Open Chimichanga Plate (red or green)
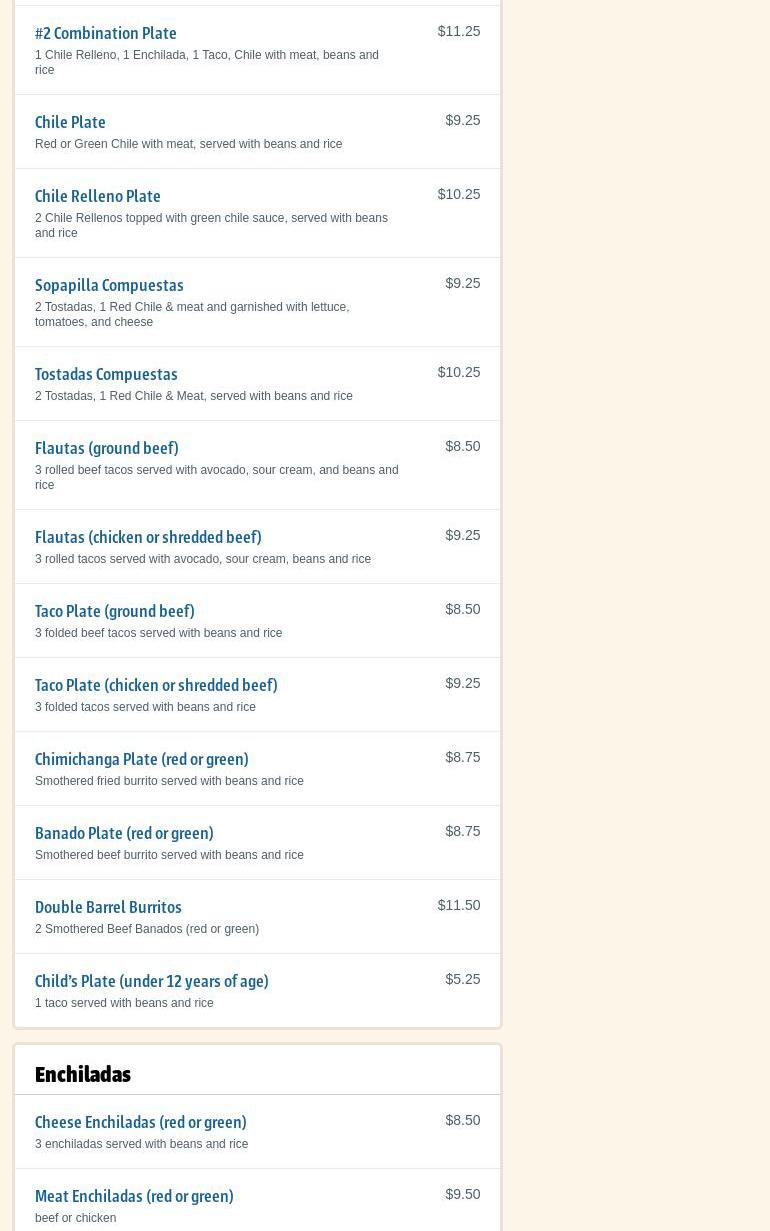The width and height of the screenshot is (770, 1231). pyautogui.click(x=142, y=759)
